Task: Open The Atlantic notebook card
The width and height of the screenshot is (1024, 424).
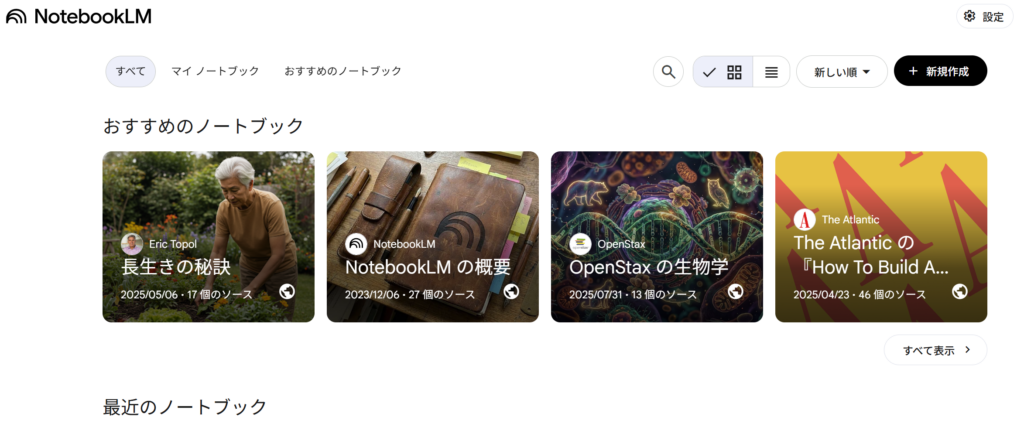Action: [880, 237]
